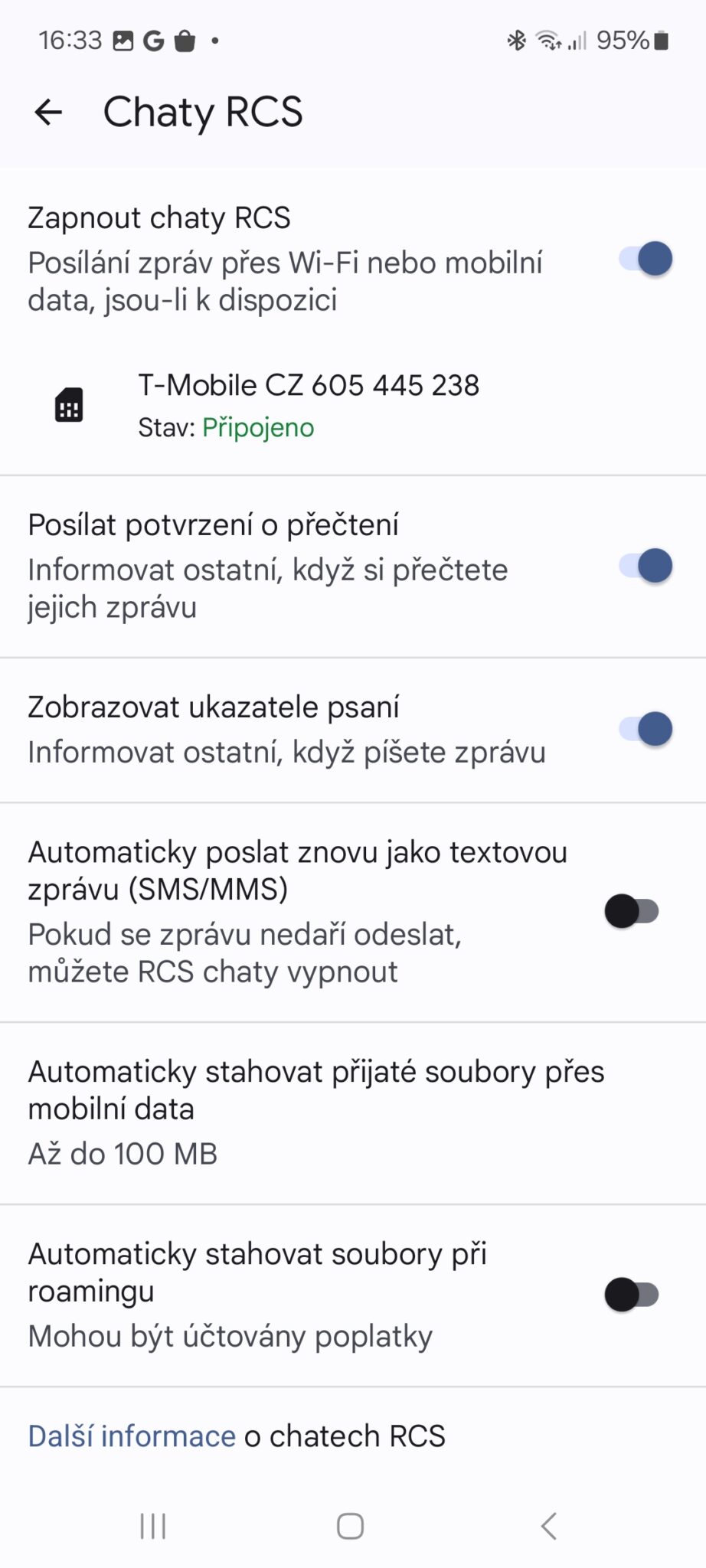The width and height of the screenshot is (706, 1568).
Task: Disable Zobrazovat ukazatele psaní
Action: (643, 729)
